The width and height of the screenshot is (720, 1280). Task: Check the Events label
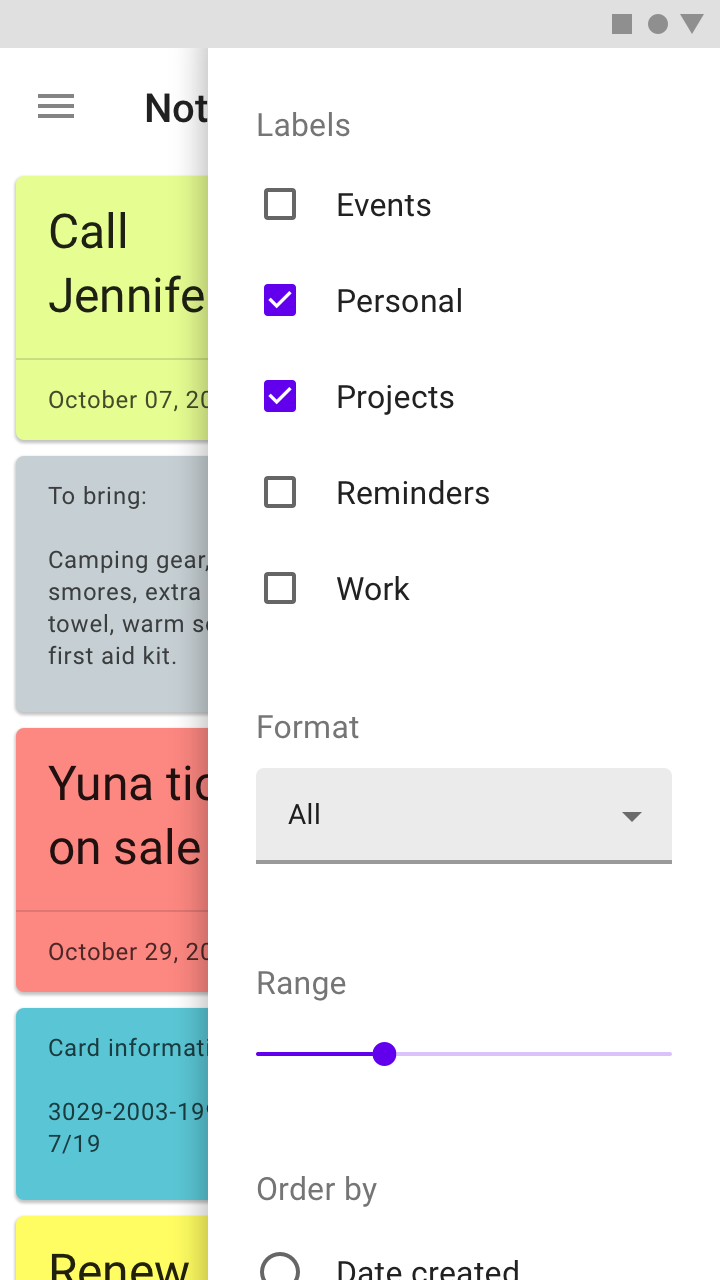[x=280, y=205]
